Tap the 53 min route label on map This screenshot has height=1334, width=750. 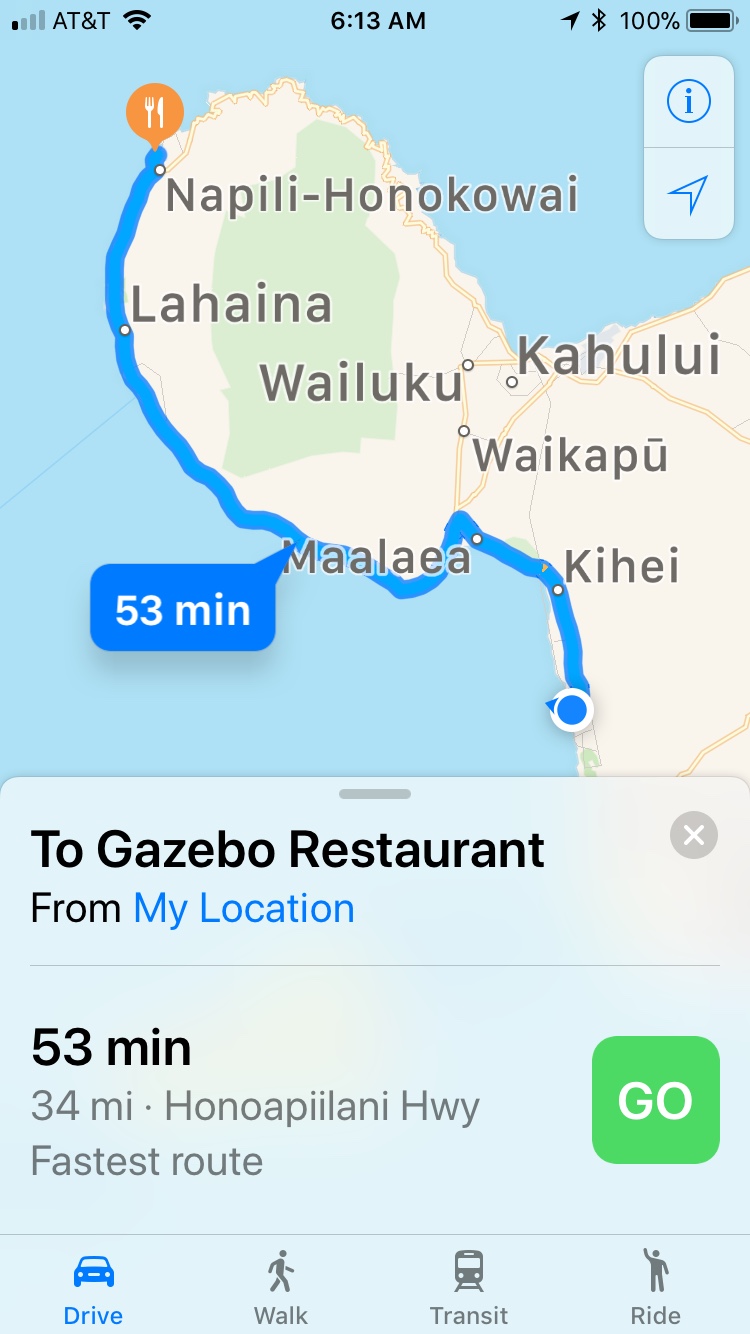[x=183, y=609]
